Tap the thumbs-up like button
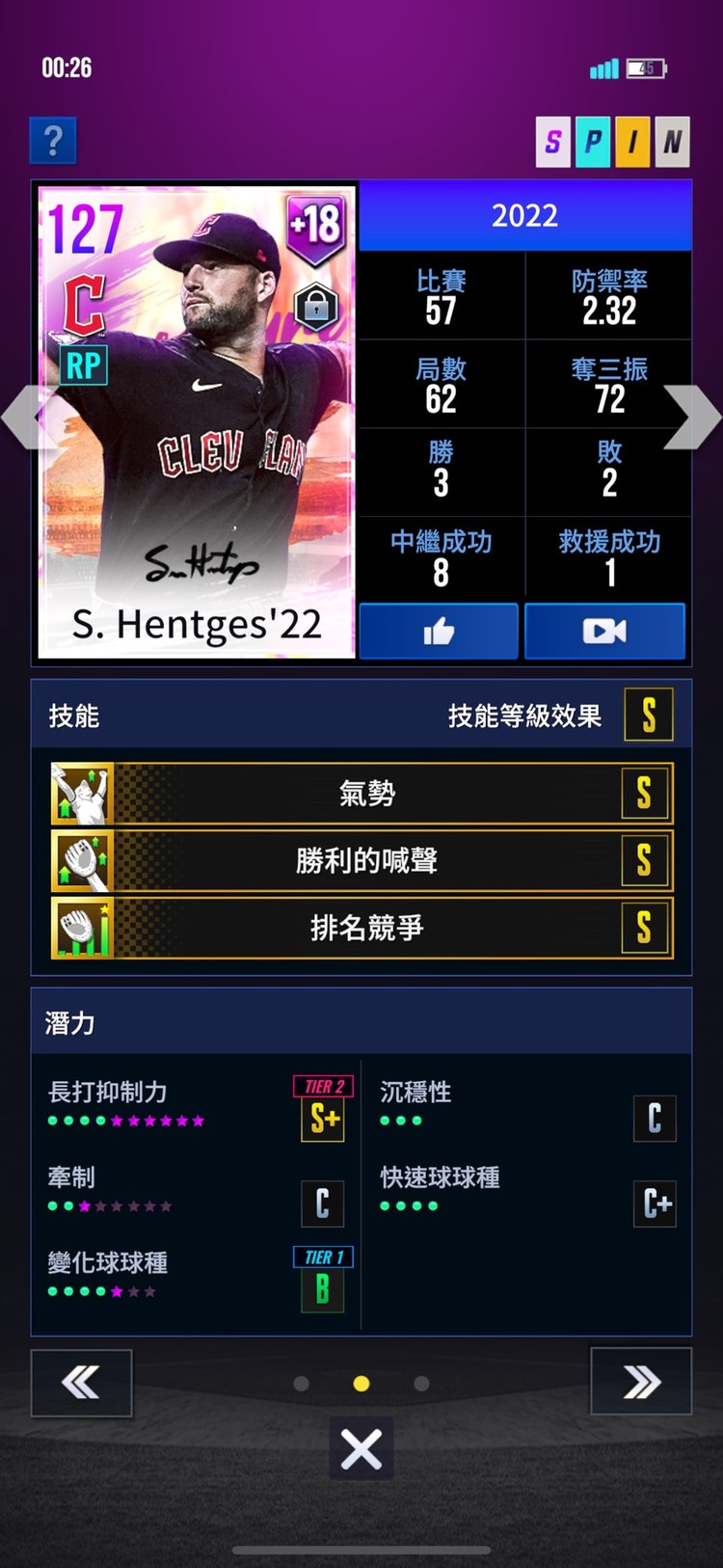 (439, 632)
